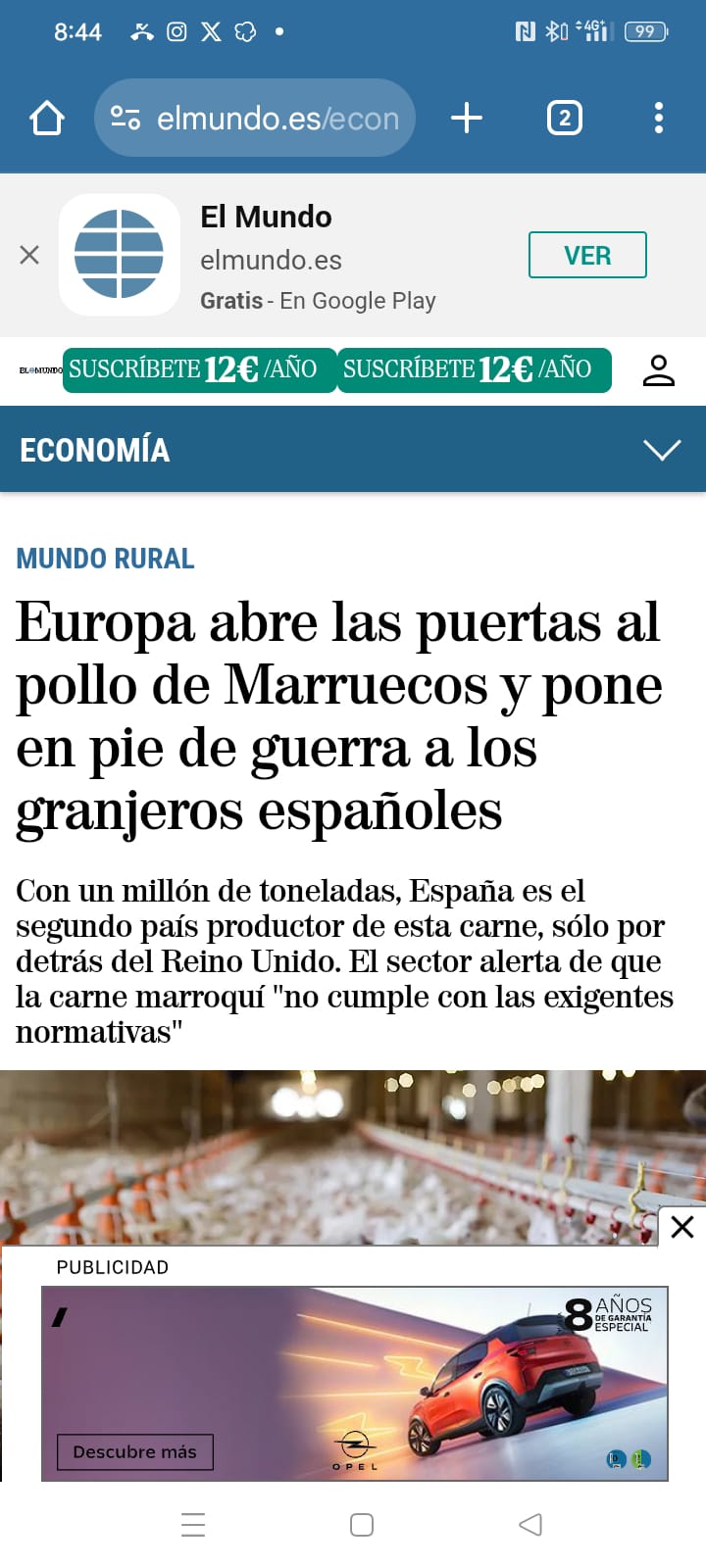This screenshot has width=706, height=1568.
Task: Dismiss the Google Play app banner with X
Action: pyautogui.click(x=29, y=254)
